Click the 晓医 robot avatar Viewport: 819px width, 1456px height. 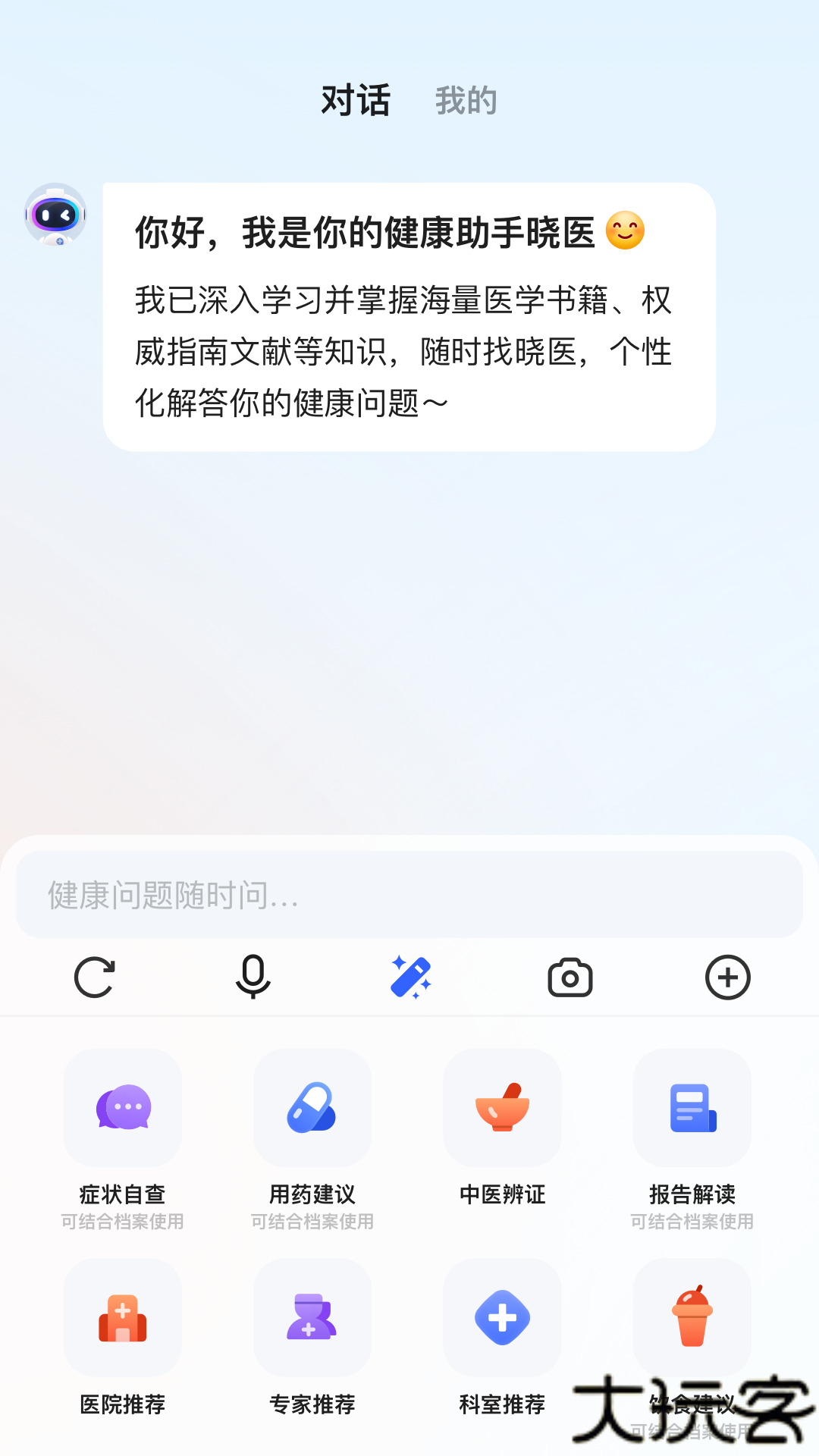point(54,215)
